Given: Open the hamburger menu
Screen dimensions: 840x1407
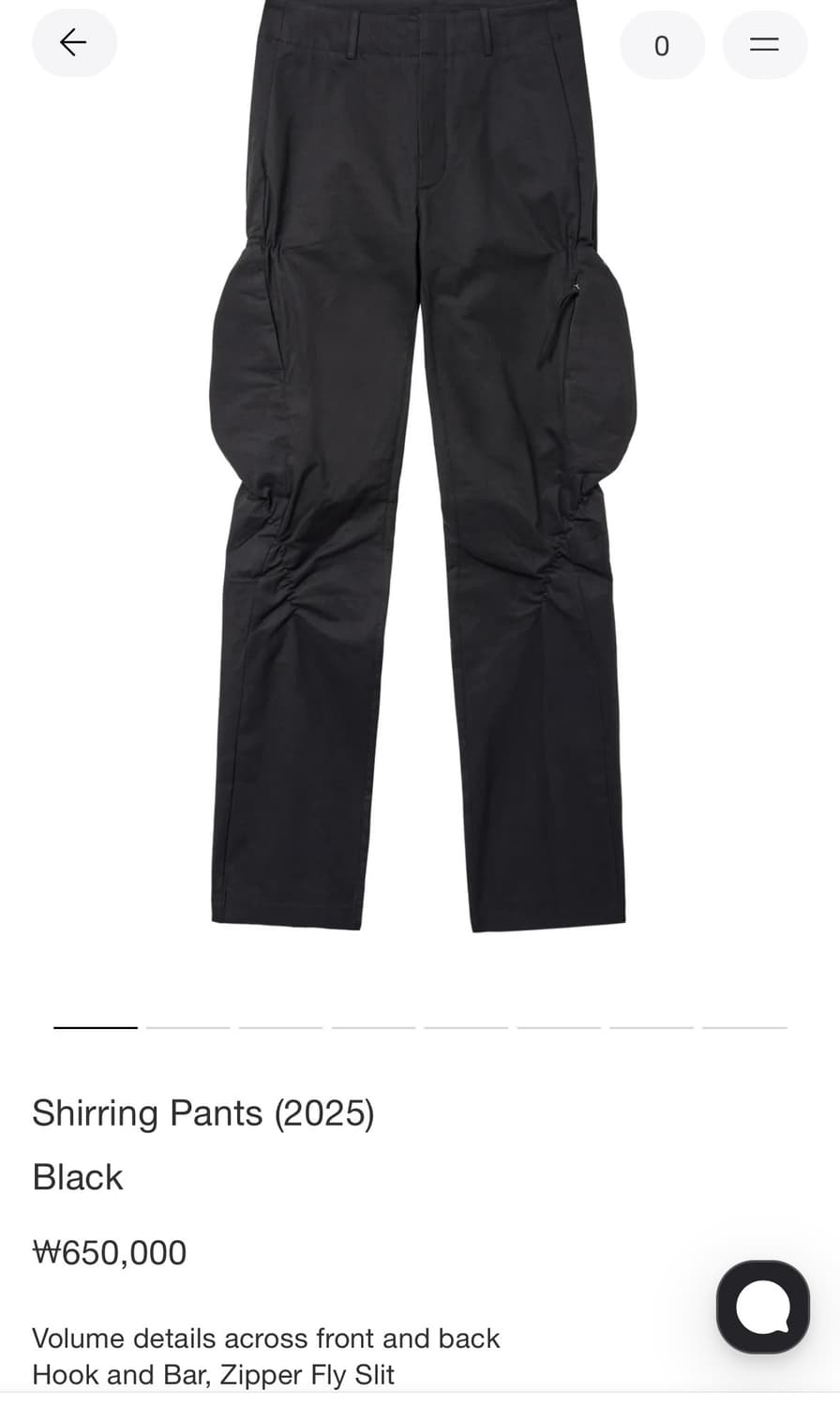Looking at the screenshot, I should click(x=764, y=45).
